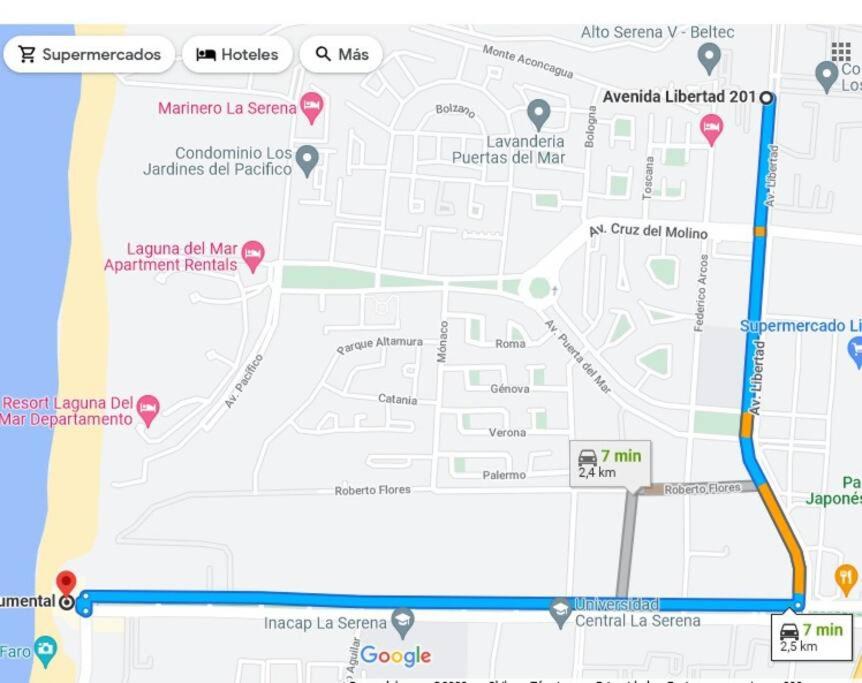Open Condominio Los Jardines del Pacifico marker
Image resolution: width=862 pixels, height=683 pixels.
click(307, 158)
